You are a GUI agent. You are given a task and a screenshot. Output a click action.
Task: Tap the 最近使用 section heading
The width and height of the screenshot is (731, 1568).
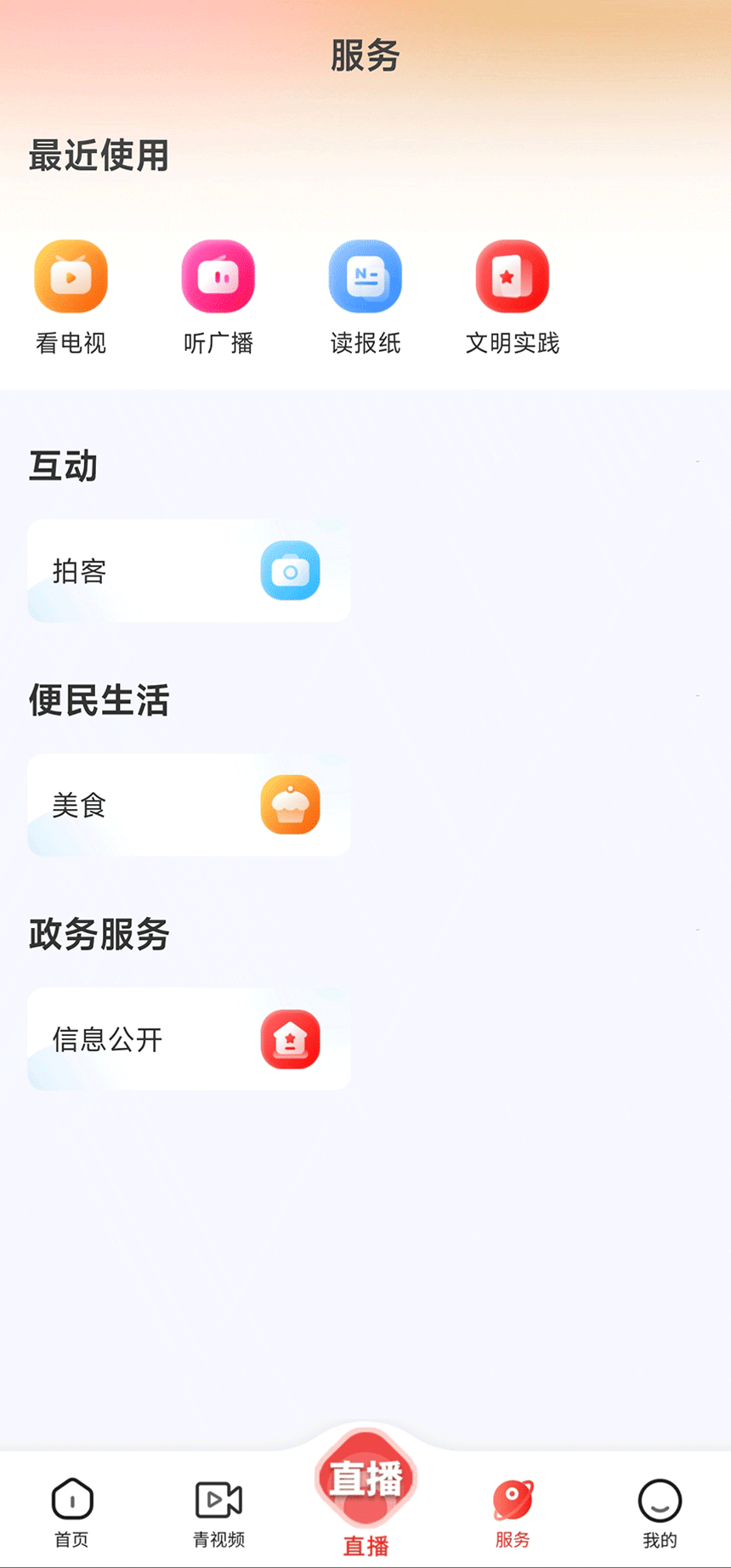click(x=98, y=156)
